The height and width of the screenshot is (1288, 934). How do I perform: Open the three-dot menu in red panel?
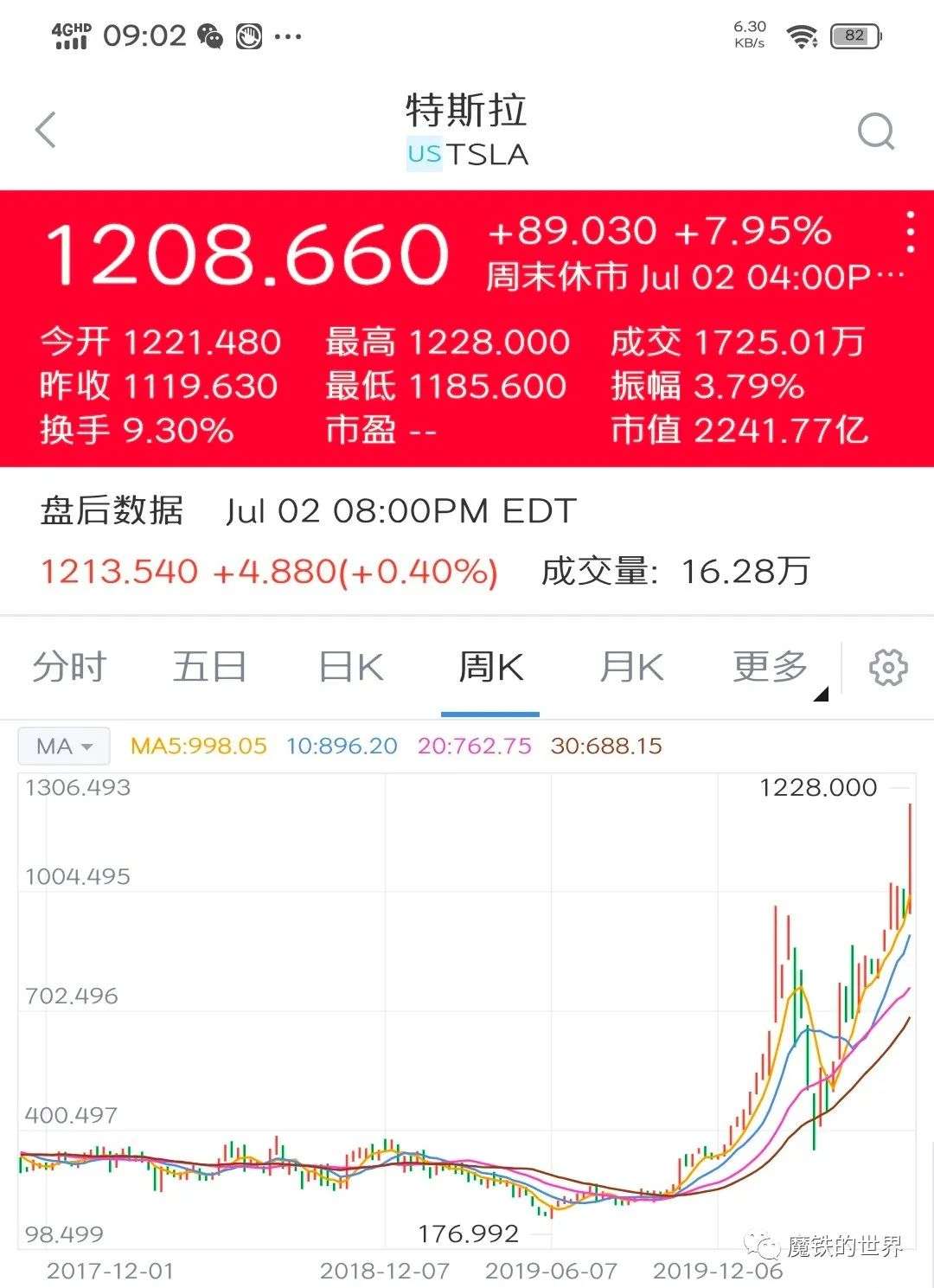click(x=909, y=232)
